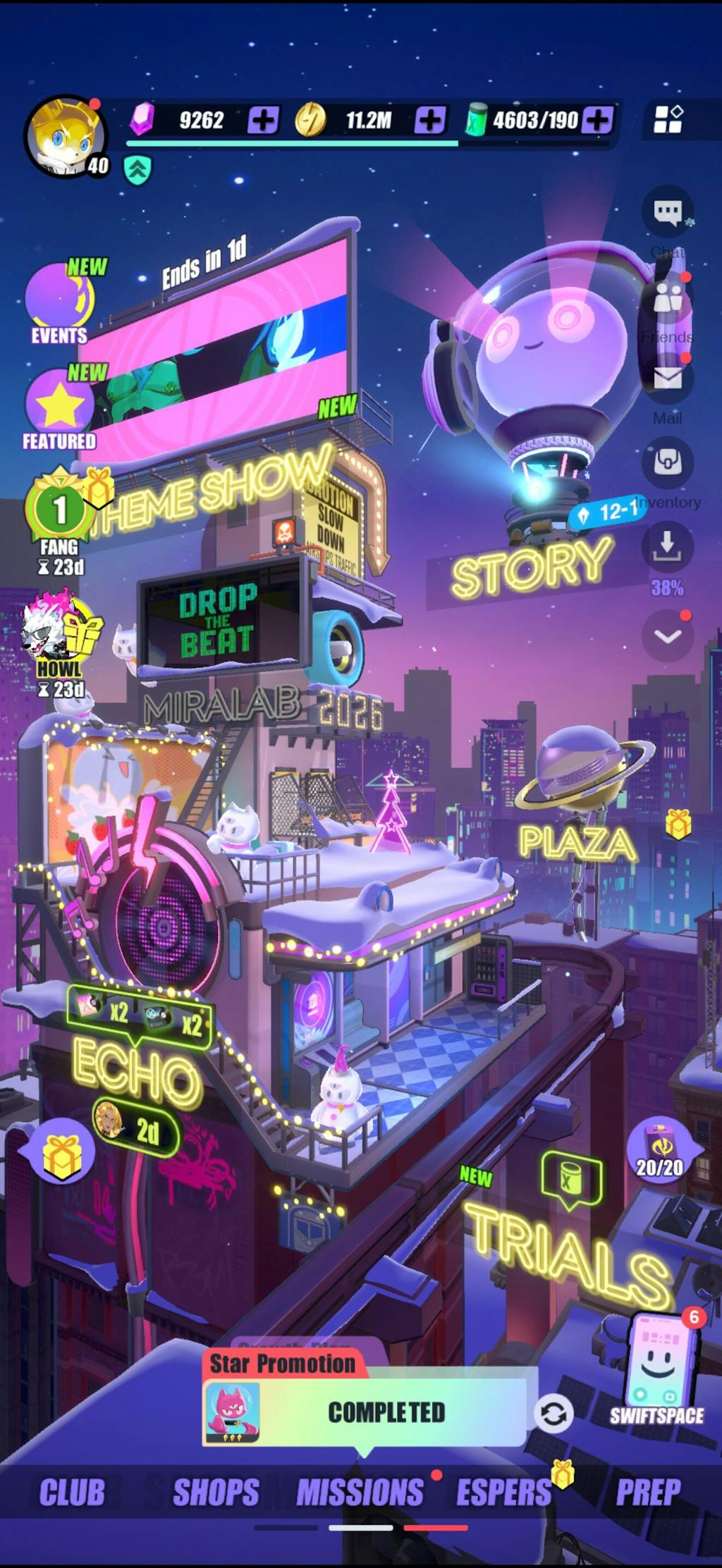
Task: Switch to the Espers tab
Action: [x=503, y=1493]
